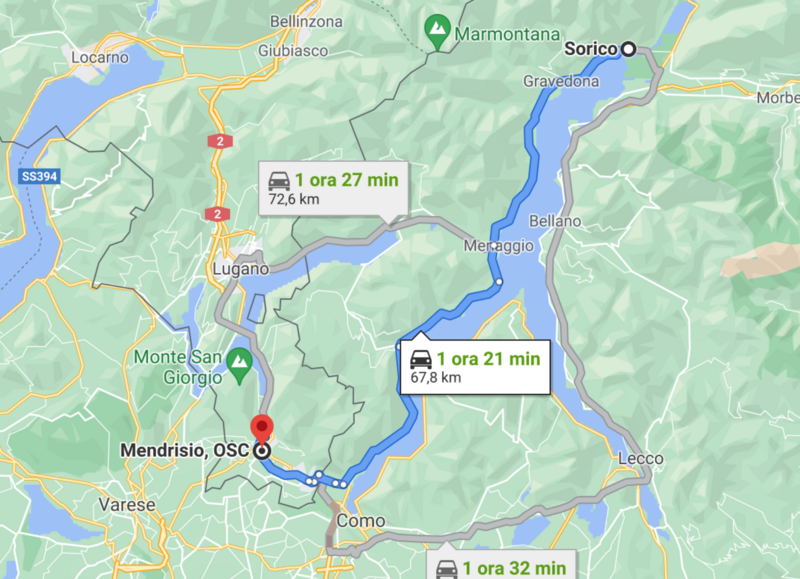Tap the Sorico starting point marker
Screen dimensions: 800x579
pyautogui.click(x=628, y=48)
